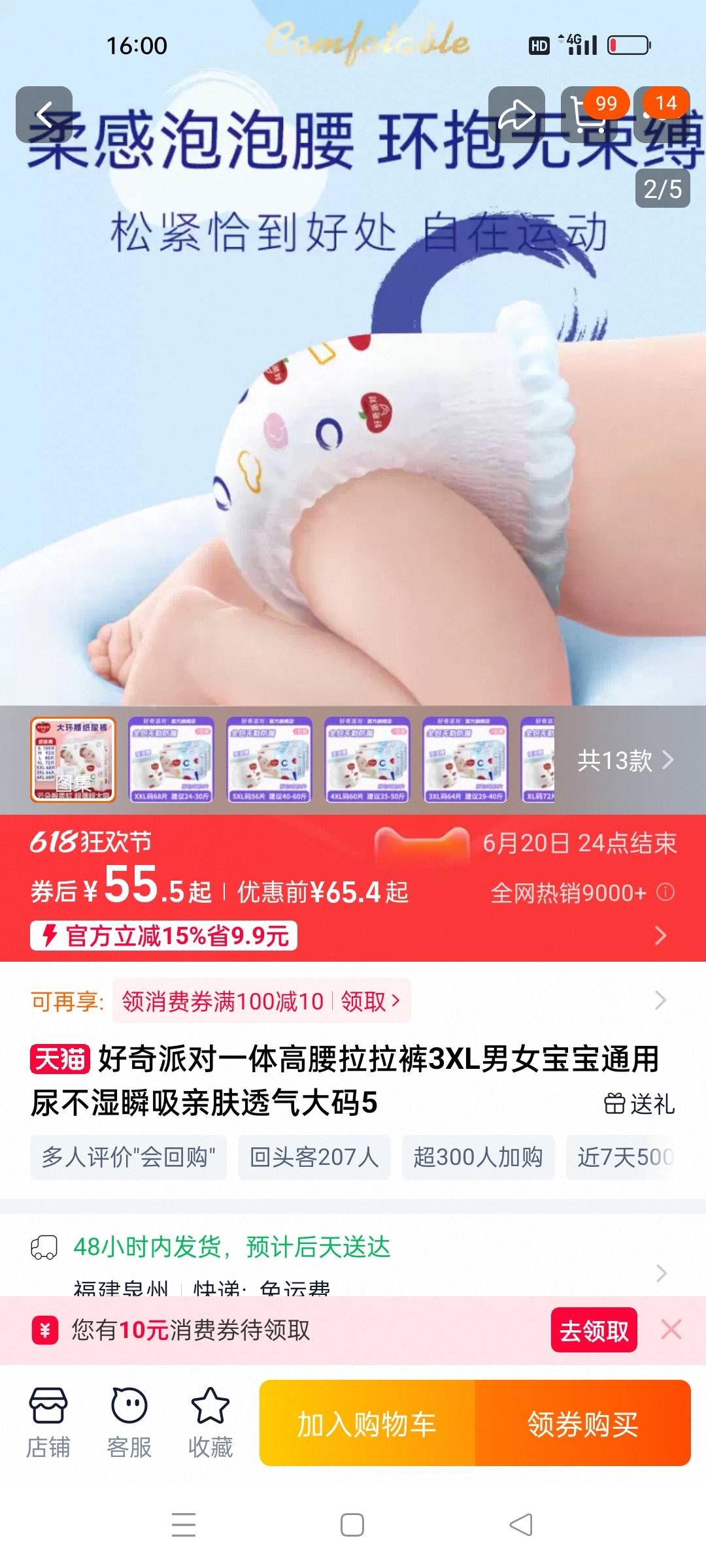Viewport: 706px width, 1568px height.
Task: Open the 图集 gallery thumbnail
Action: point(73,760)
